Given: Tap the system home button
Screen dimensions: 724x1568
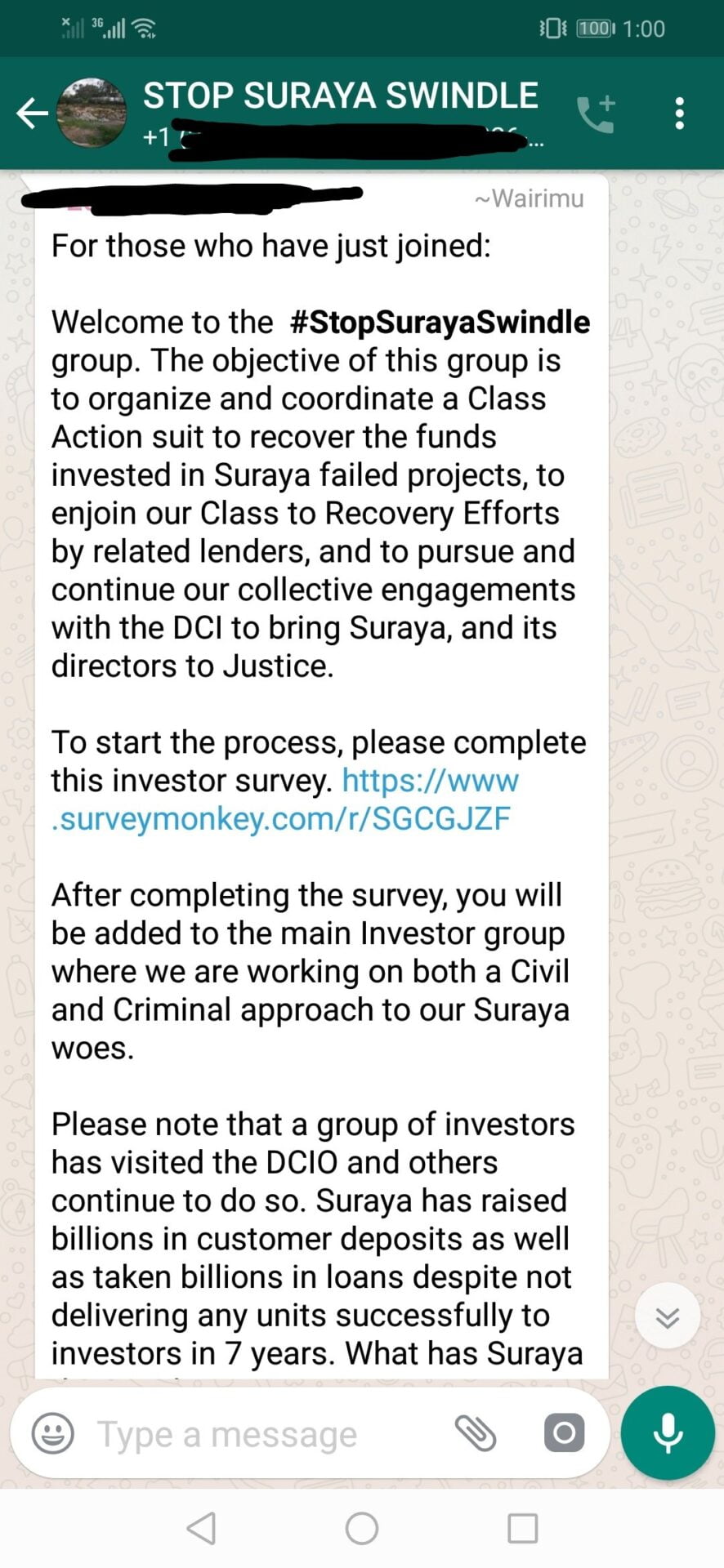Looking at the screenshot, I should click(x=362, y=1528).
